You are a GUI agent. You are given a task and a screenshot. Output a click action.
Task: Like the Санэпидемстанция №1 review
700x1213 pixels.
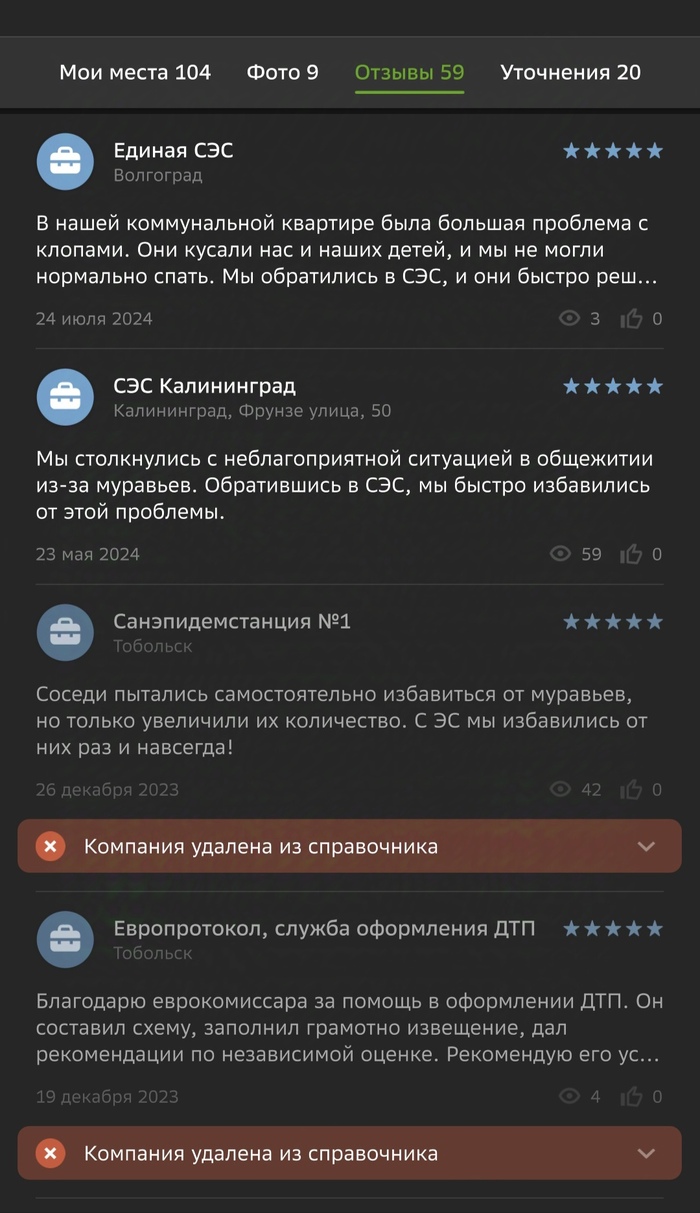click(631, 790)
